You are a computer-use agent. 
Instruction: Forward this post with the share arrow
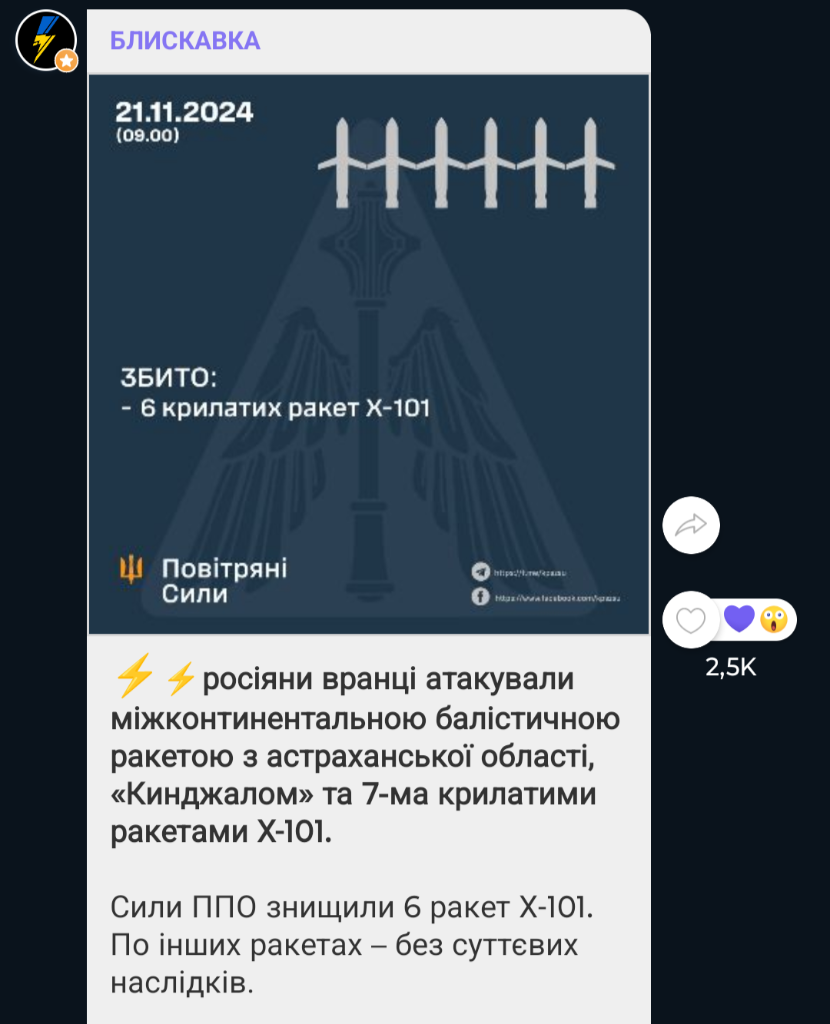[x=691, y=525]
